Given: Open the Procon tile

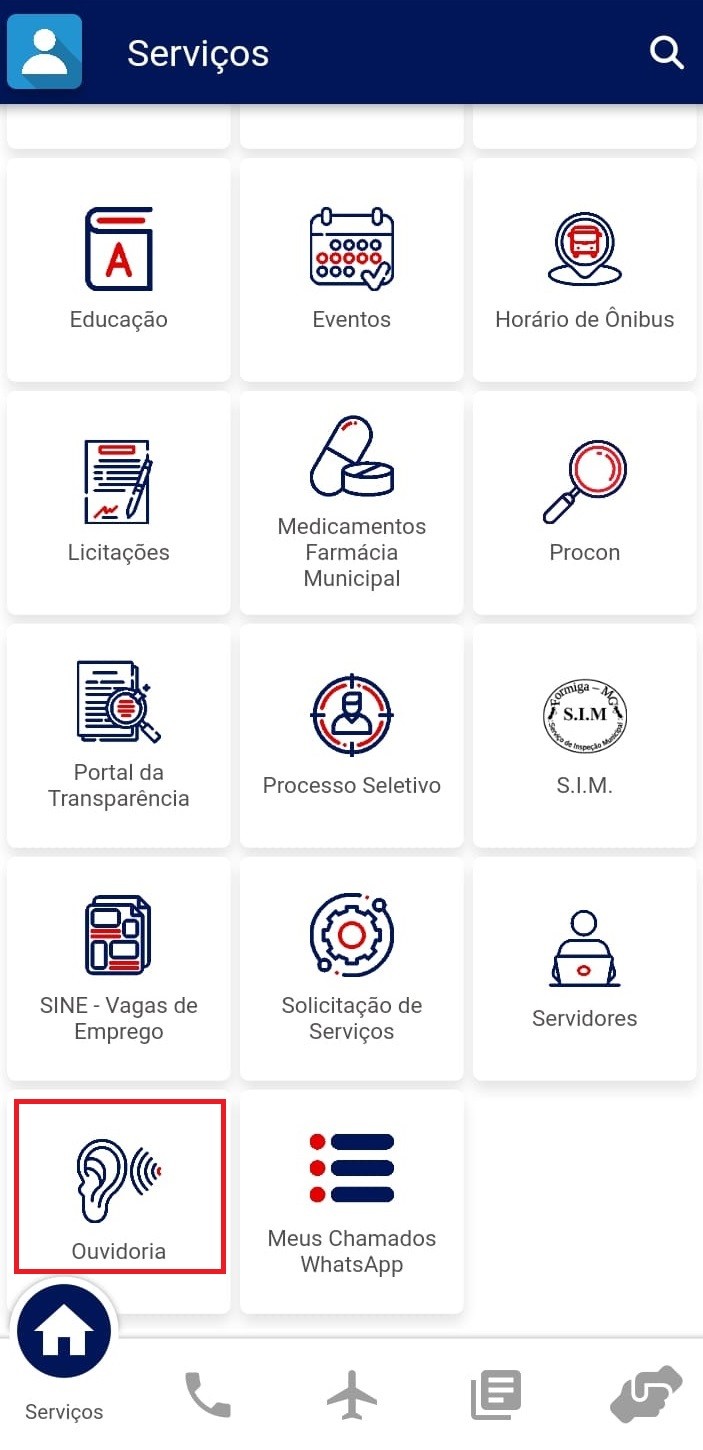Looking at the screenshot, I should (x=585, y=503).
